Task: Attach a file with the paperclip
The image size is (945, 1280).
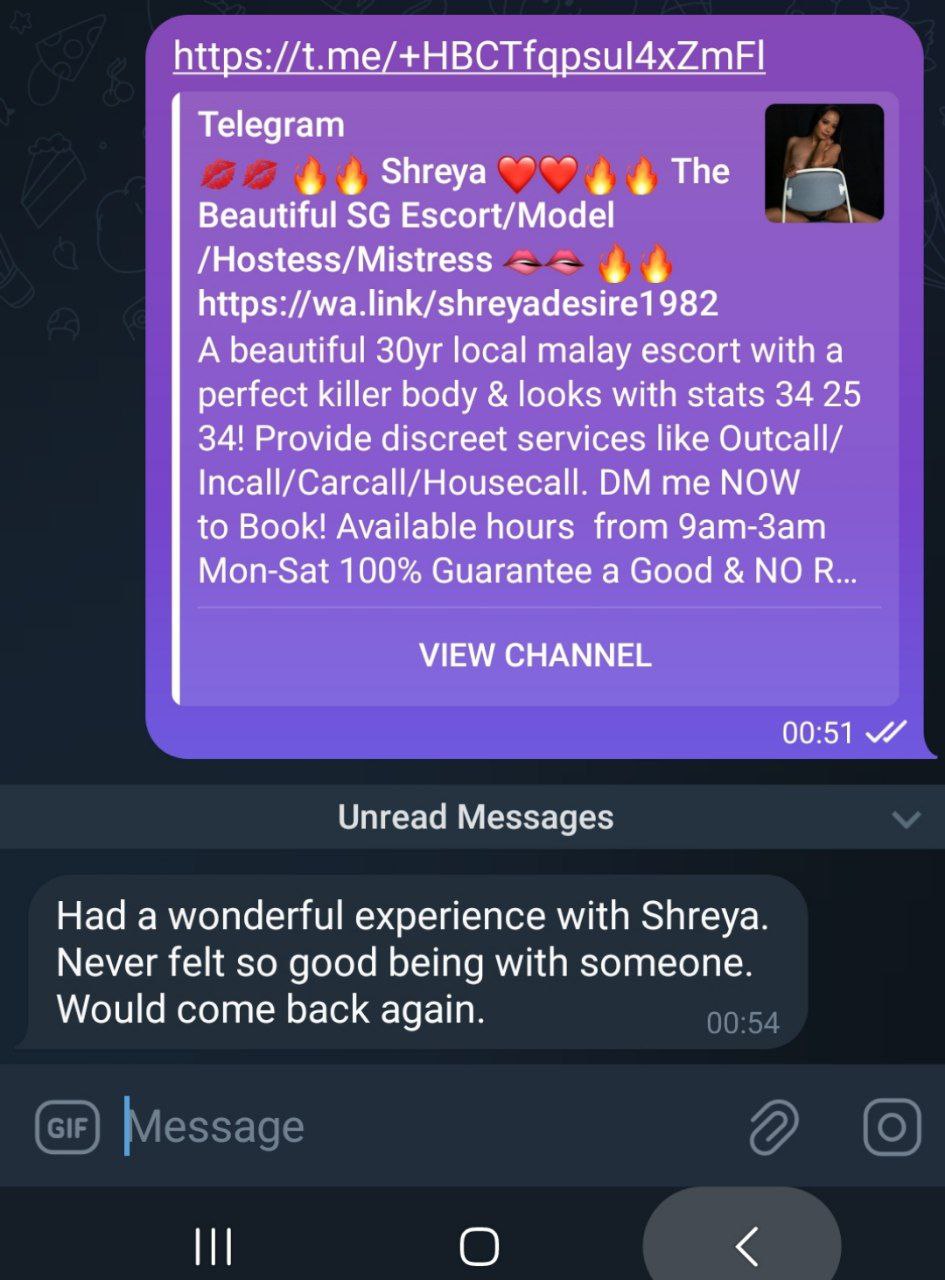Action: pos(774,1127)
